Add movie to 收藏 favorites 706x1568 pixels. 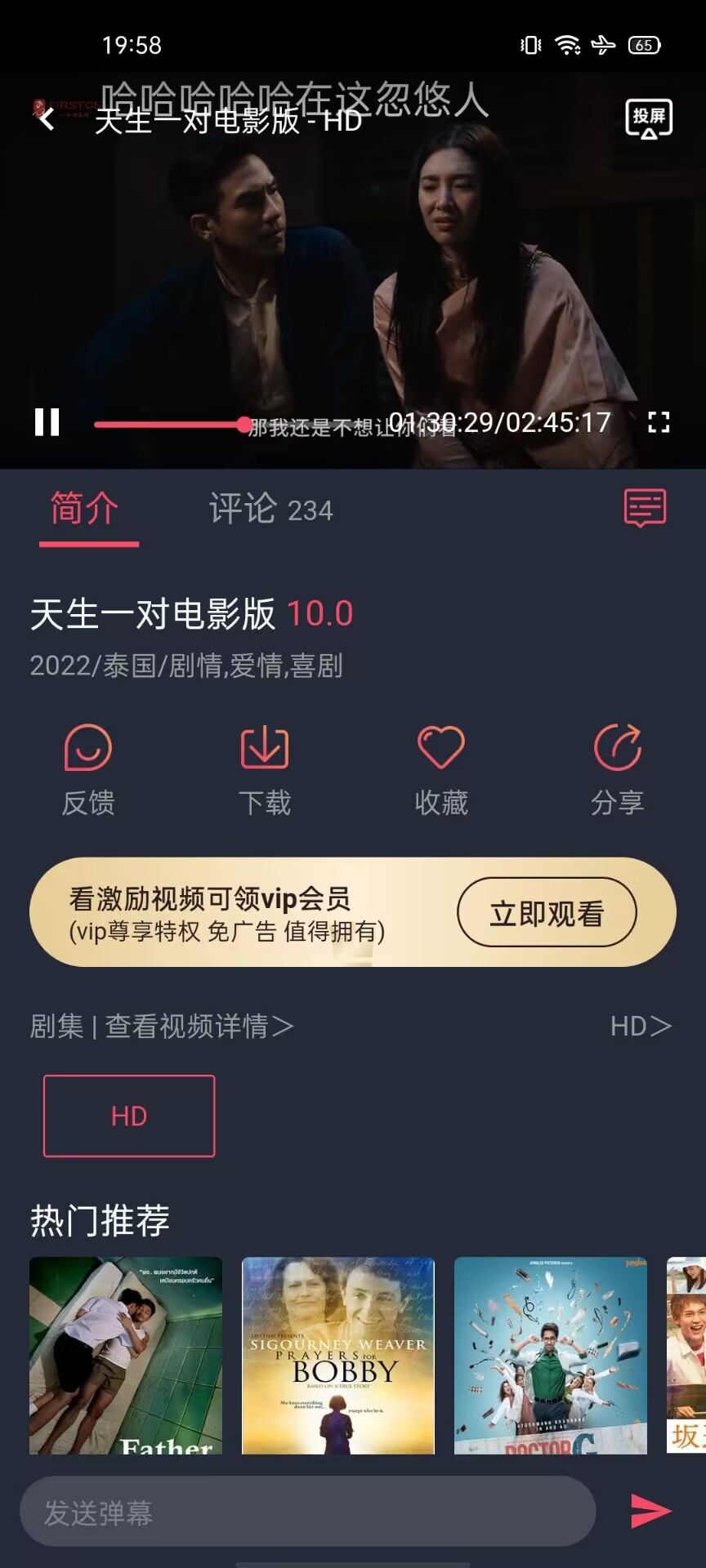coord(440,769)
